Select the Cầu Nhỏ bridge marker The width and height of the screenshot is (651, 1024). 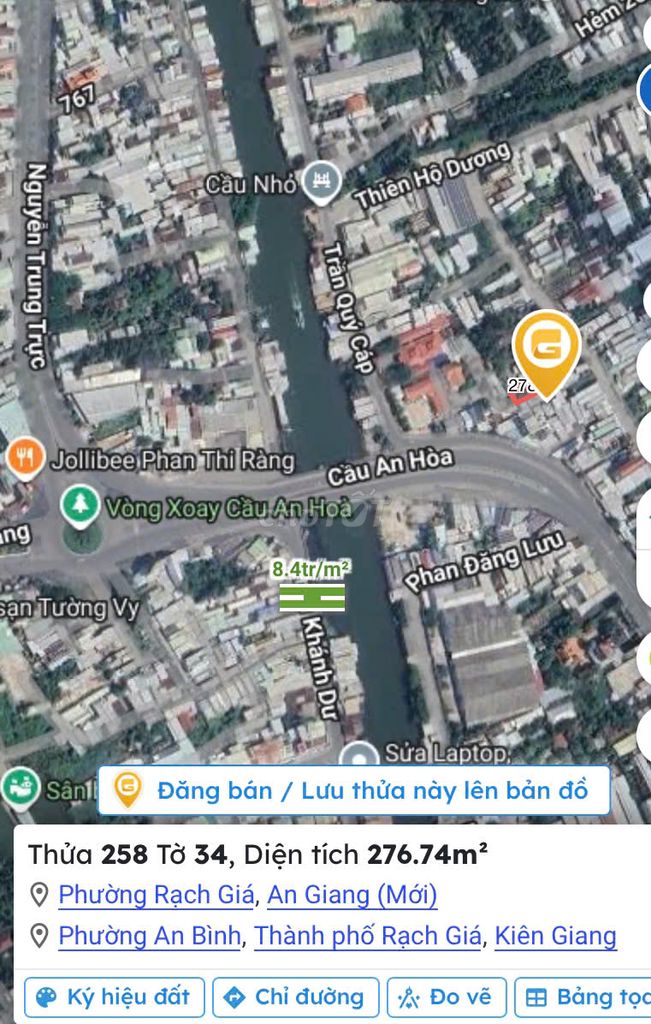pyautogui.click(x=322, y=183)
